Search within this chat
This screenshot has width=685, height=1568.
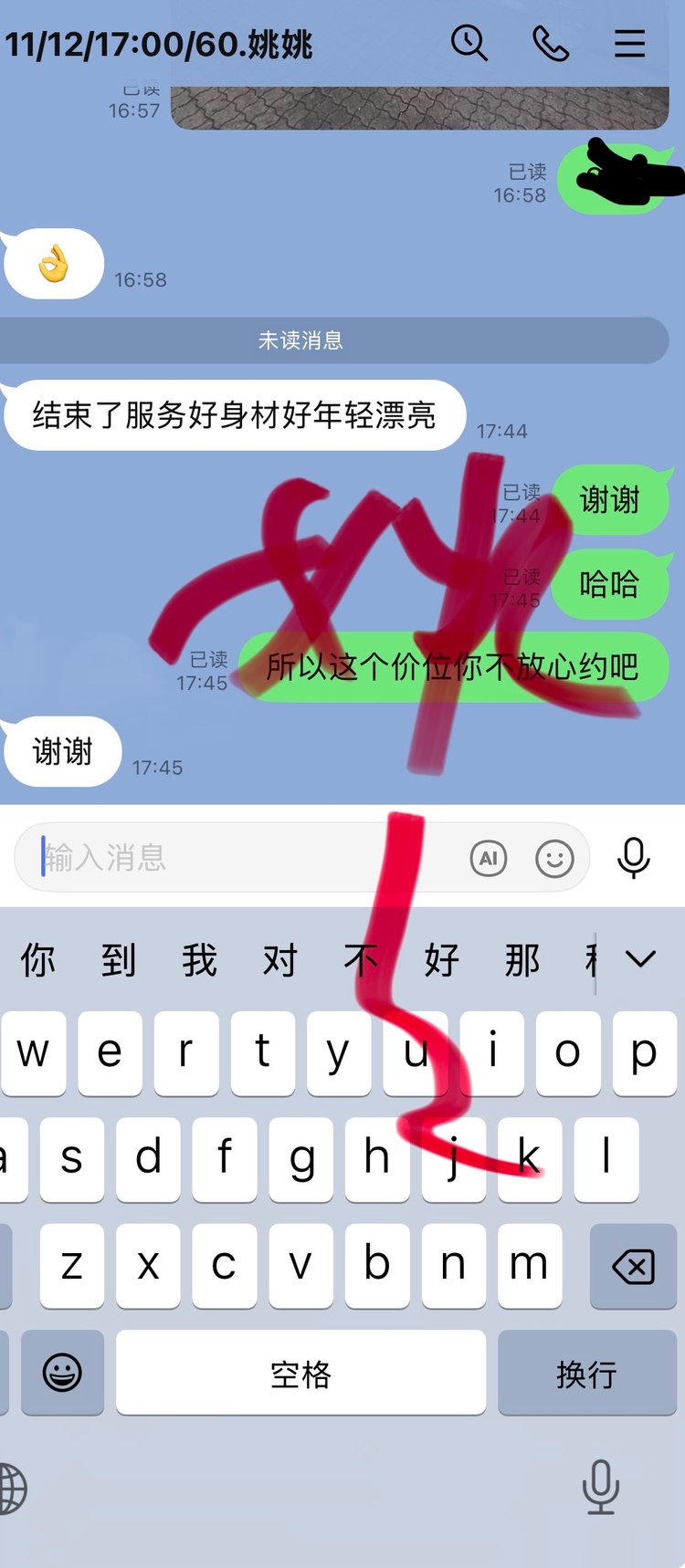[469, 43]
